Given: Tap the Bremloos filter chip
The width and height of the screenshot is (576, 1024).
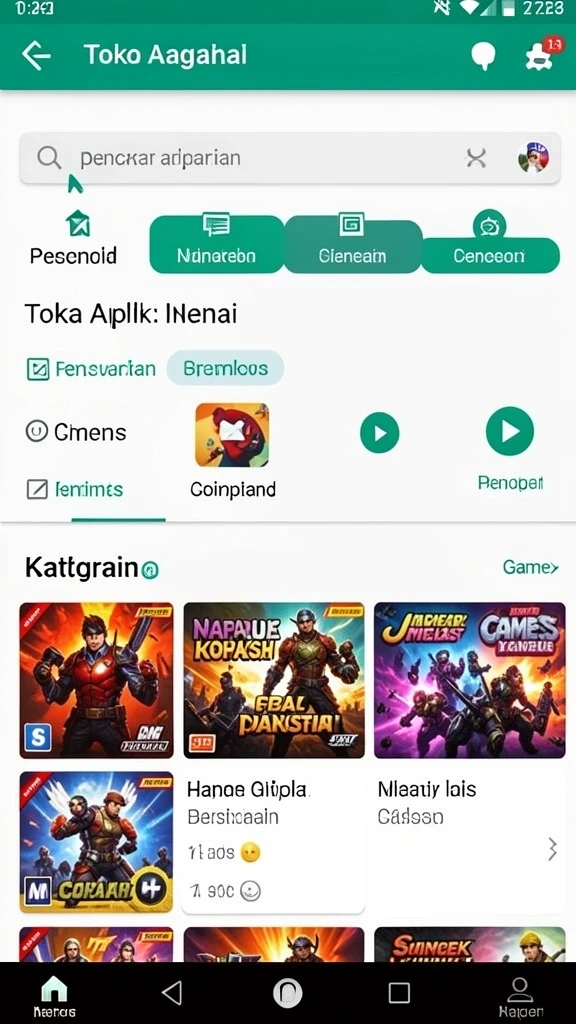Looking at the screenshot, I should 225,368.
